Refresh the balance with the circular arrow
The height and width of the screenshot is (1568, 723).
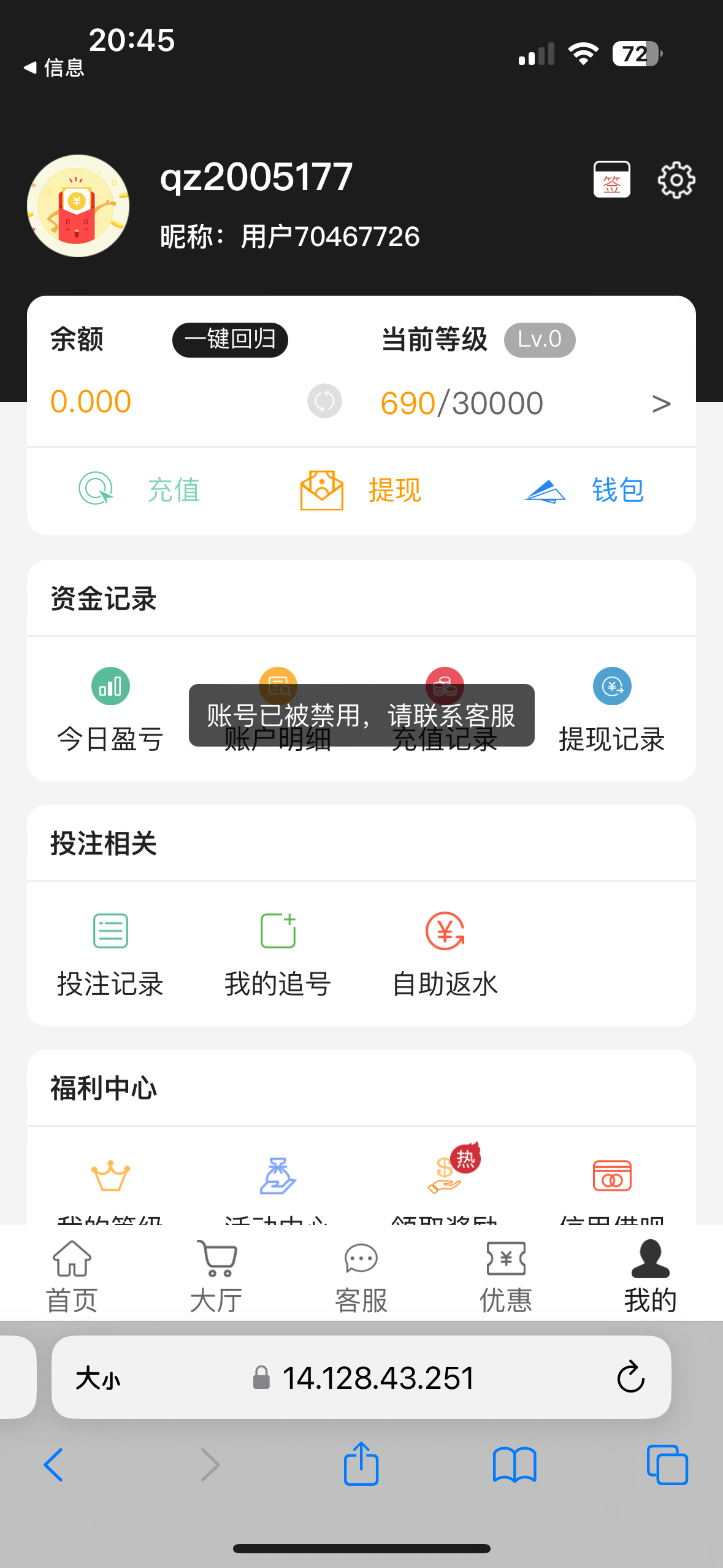coord(324,401)
